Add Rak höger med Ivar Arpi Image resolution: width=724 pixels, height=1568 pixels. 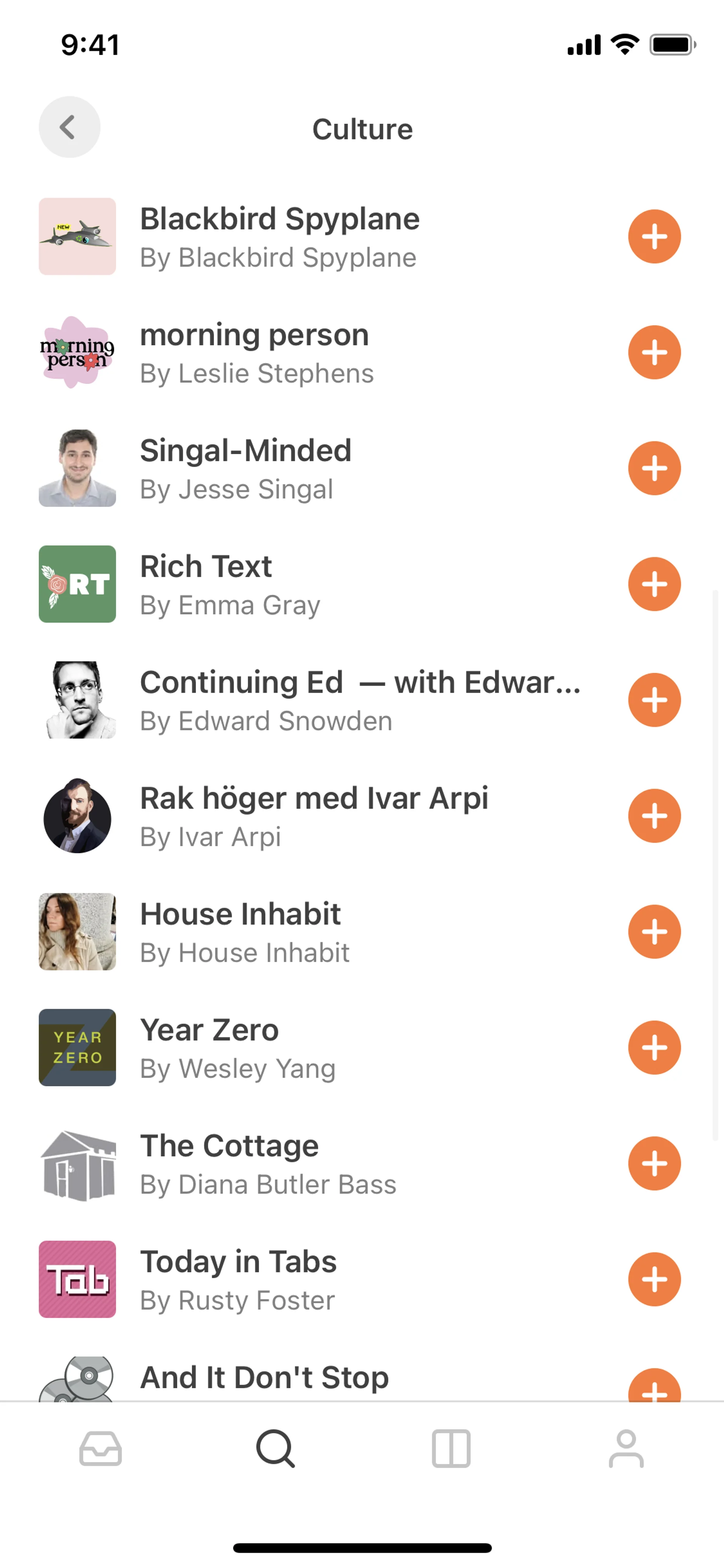pos(654,816)
